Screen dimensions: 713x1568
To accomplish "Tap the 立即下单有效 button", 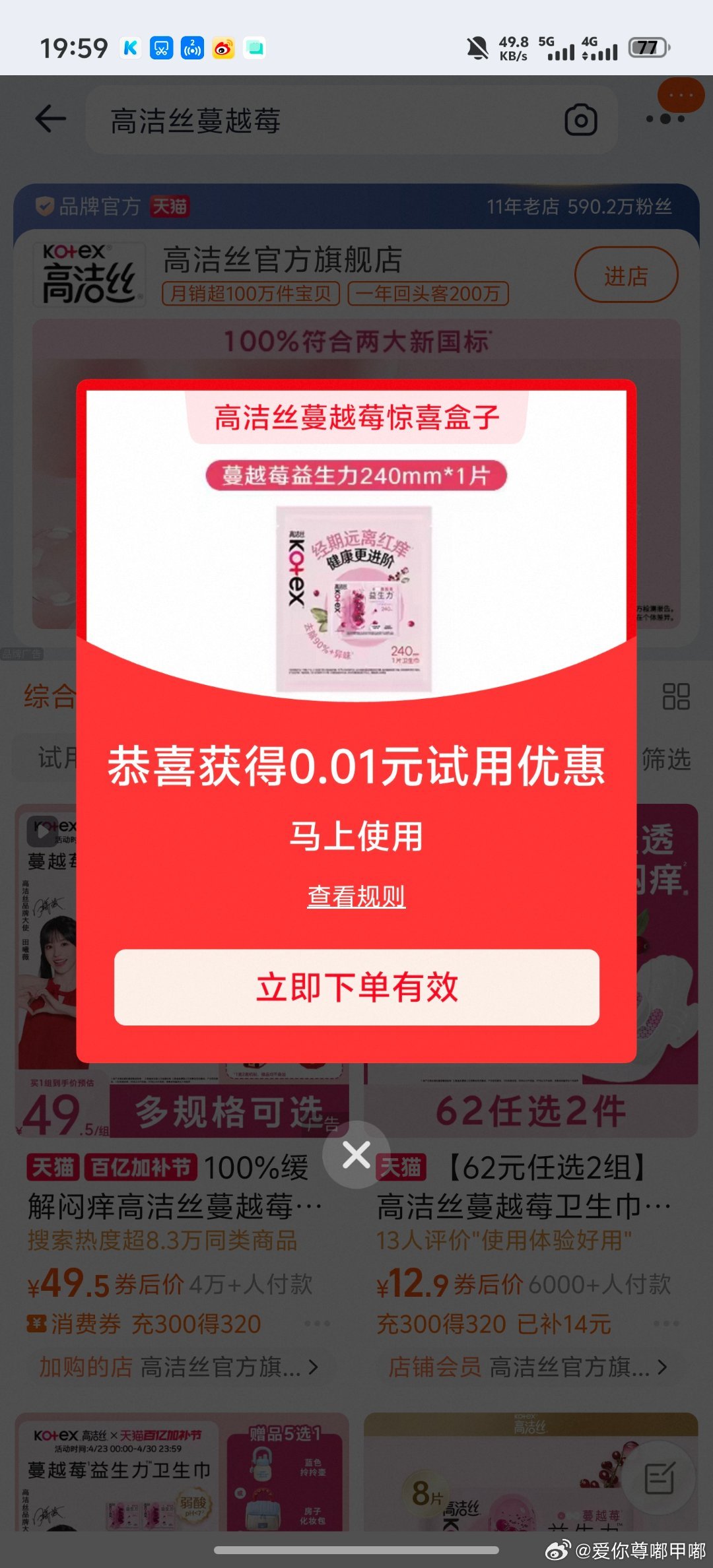I will (356, 987).
